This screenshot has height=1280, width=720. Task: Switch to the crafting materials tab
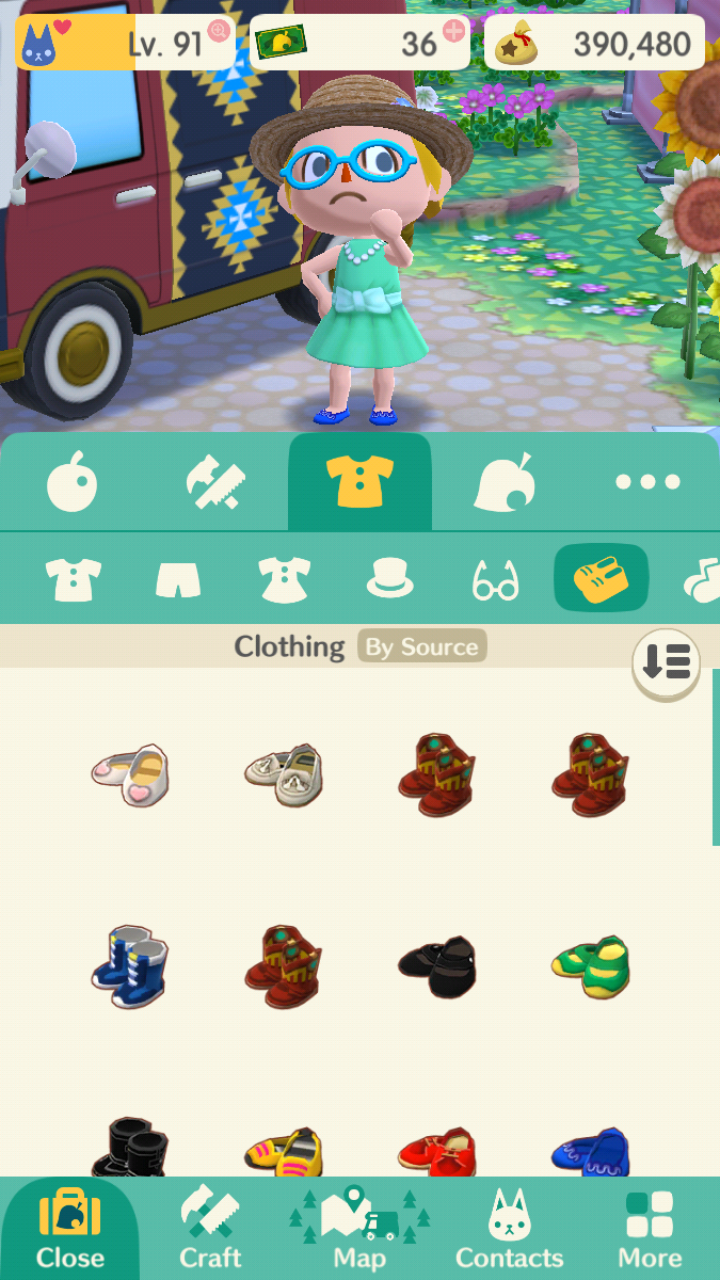tap(216, 483)
